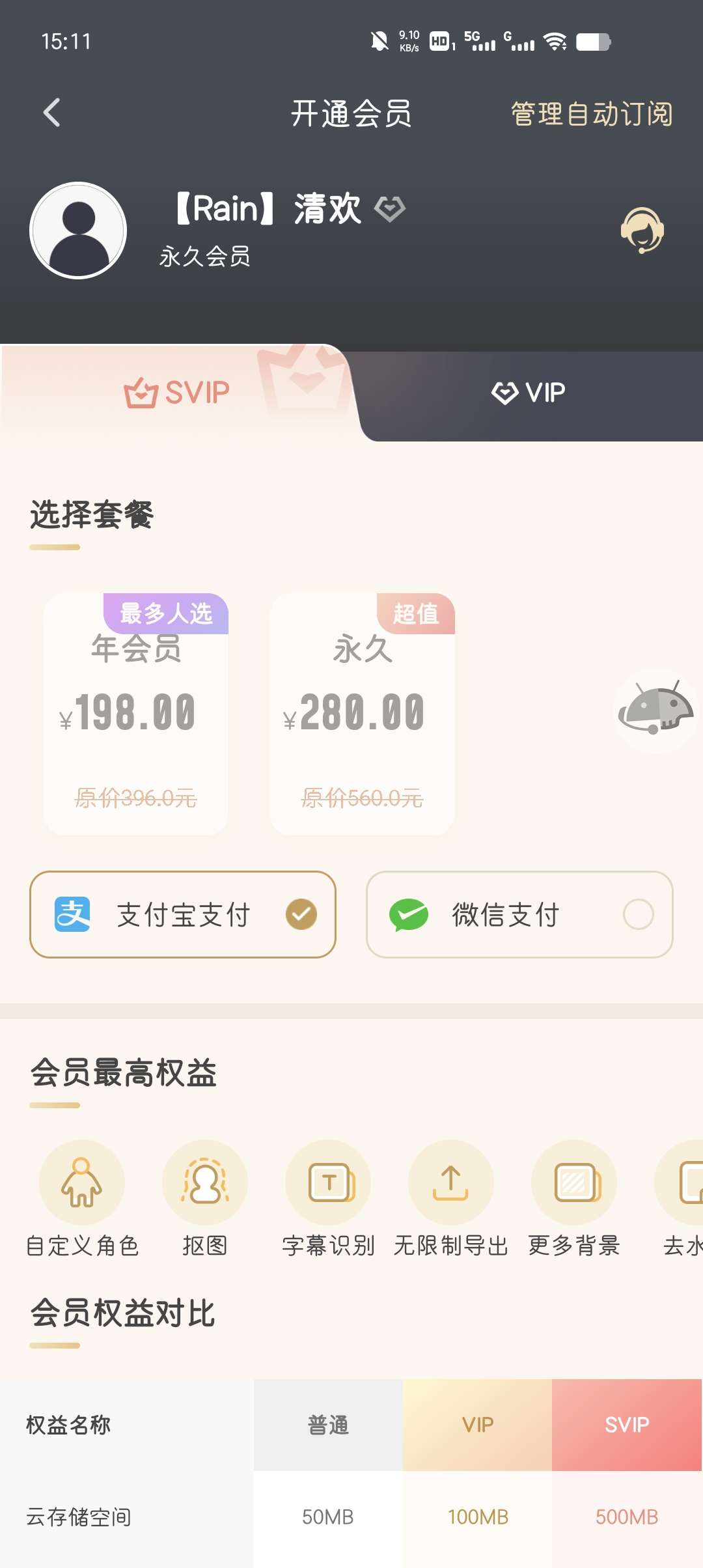View the 字幕识别 benefit
703x1568 pixels.
coord(328,1198)
